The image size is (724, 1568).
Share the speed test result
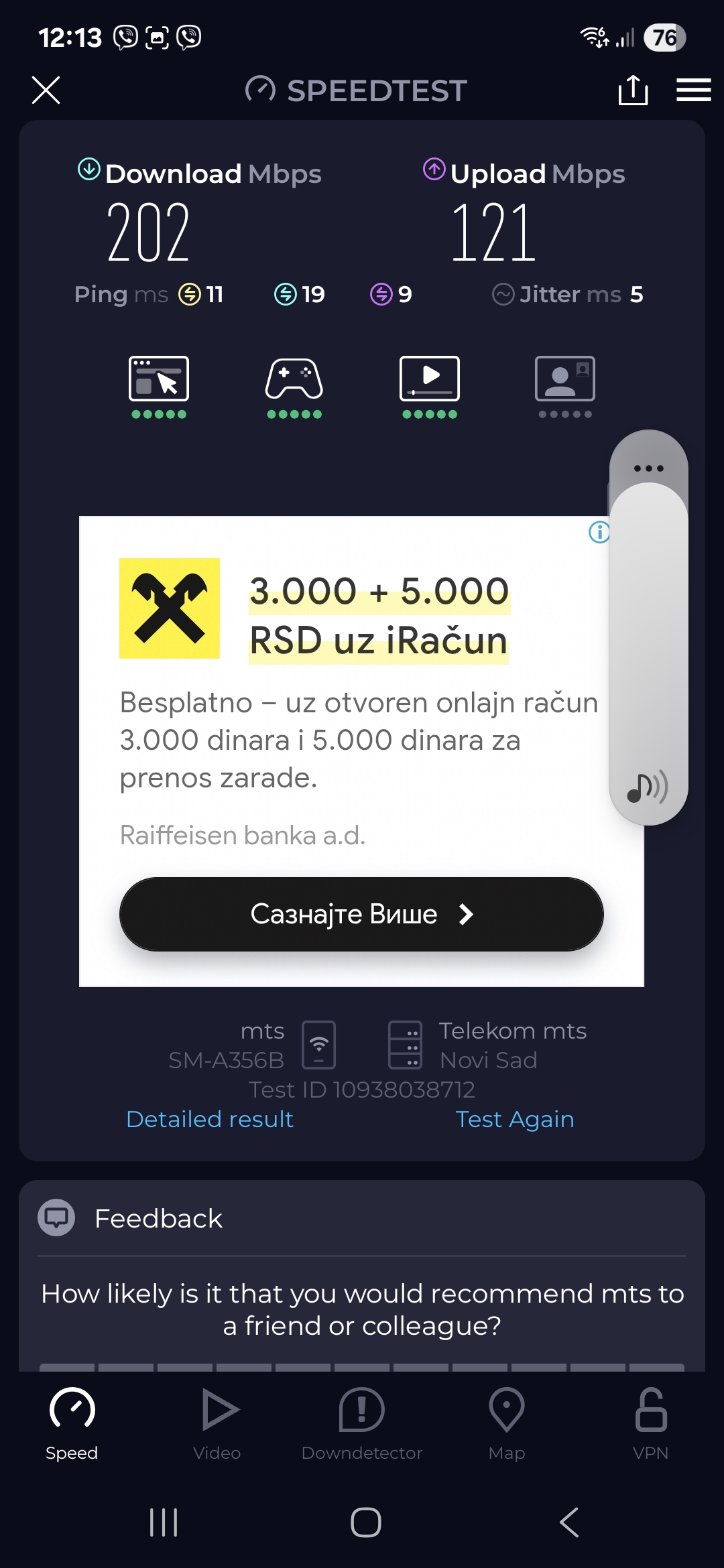pos(633,90)
